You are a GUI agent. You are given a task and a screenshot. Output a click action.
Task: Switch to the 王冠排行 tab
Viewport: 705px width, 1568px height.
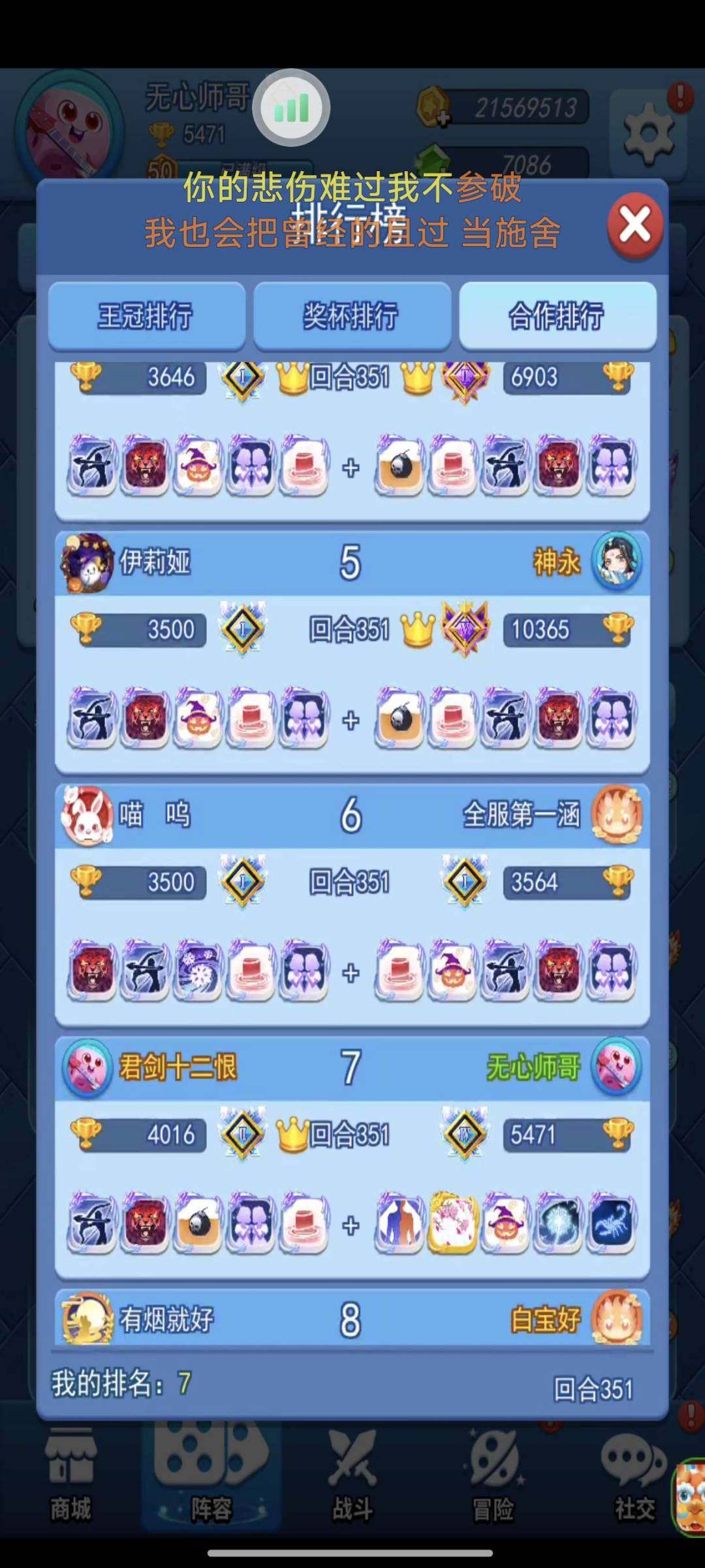pyautogui.click(x=146, y=316)
